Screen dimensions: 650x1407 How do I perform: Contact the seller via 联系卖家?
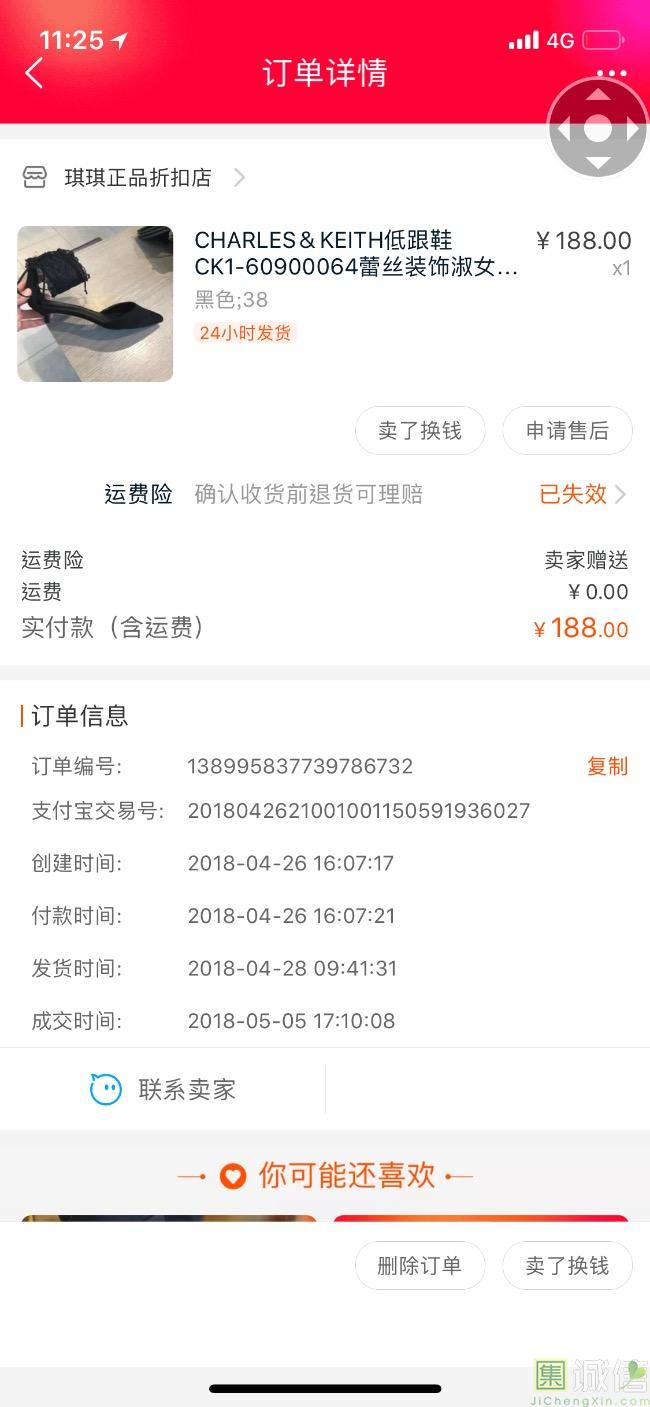click(x=163, y=1089)
